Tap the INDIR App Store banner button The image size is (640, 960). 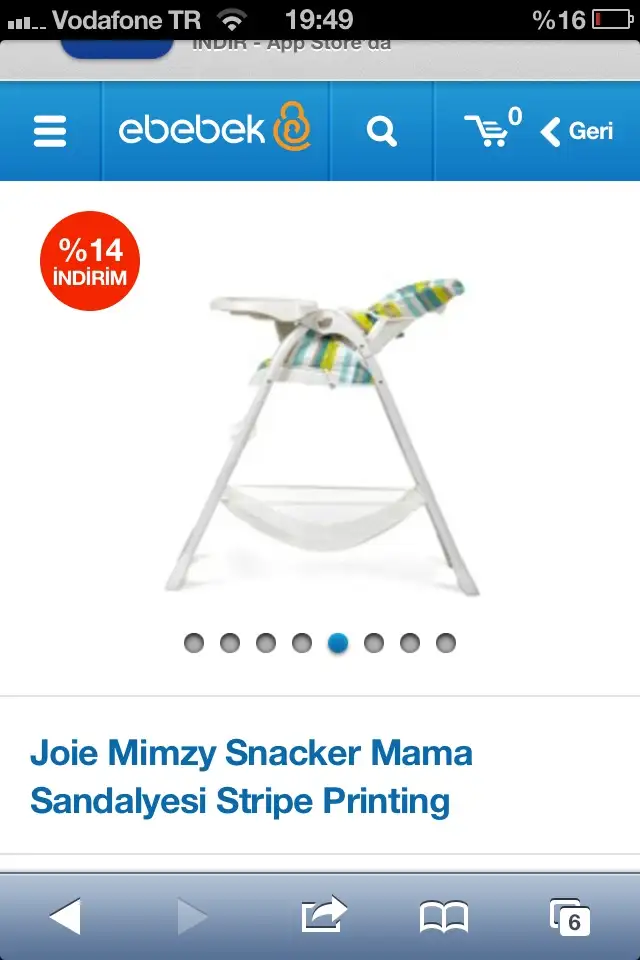[116, 47]
